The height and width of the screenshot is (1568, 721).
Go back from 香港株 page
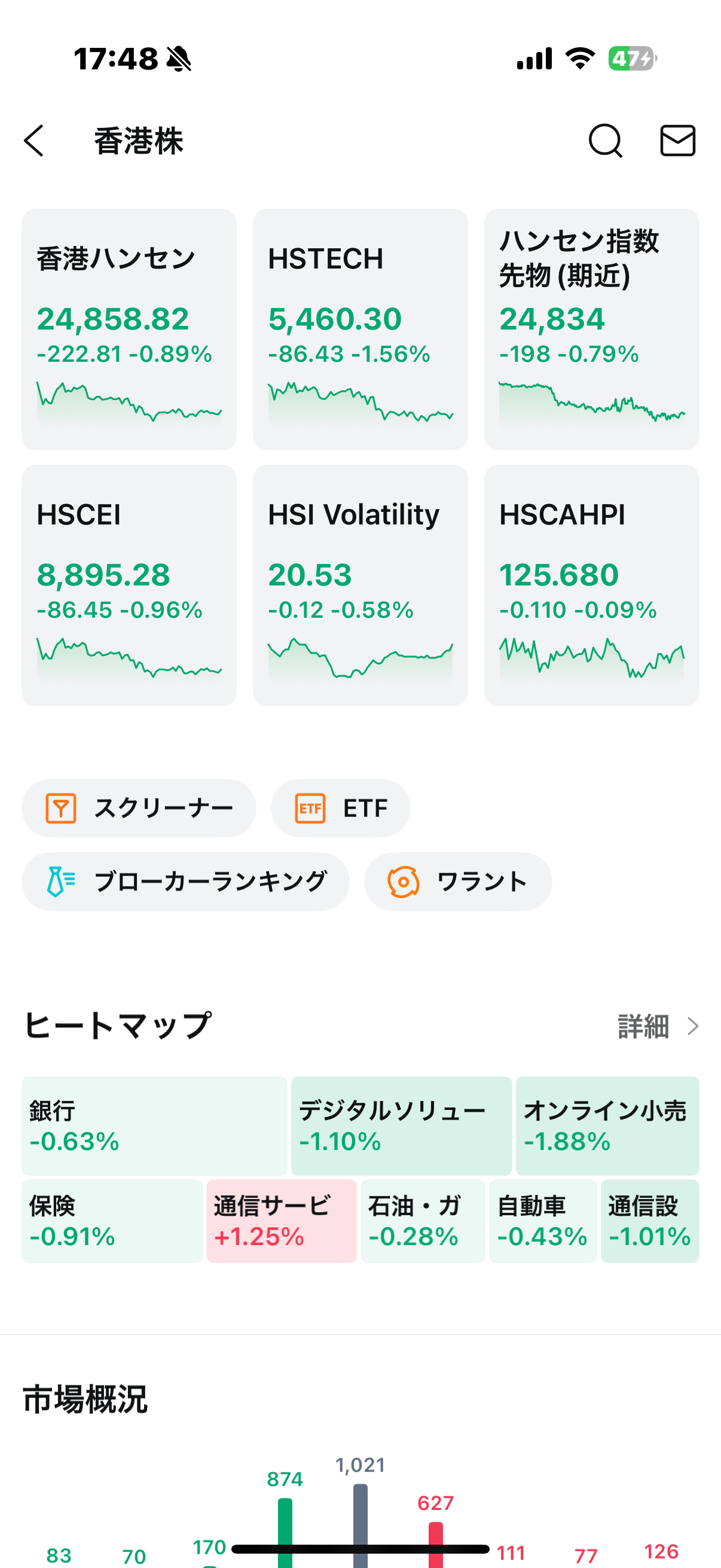point(34,141)
